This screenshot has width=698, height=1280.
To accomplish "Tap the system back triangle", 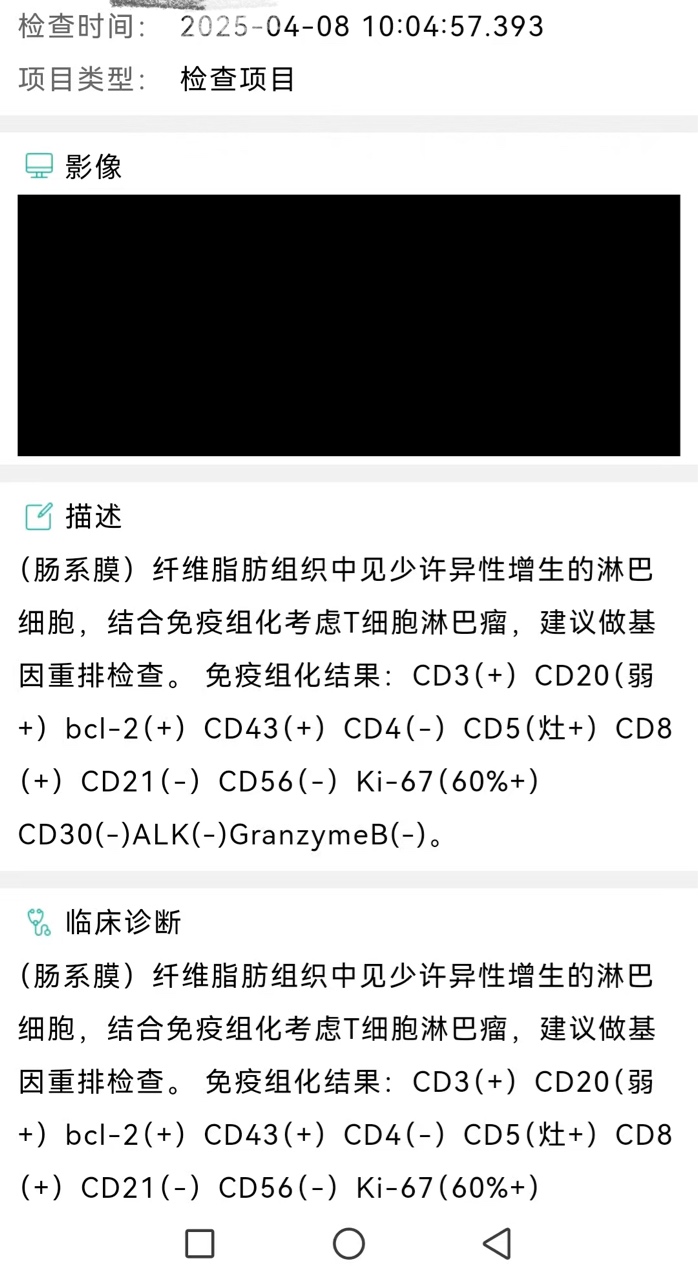I will 497,1243.
